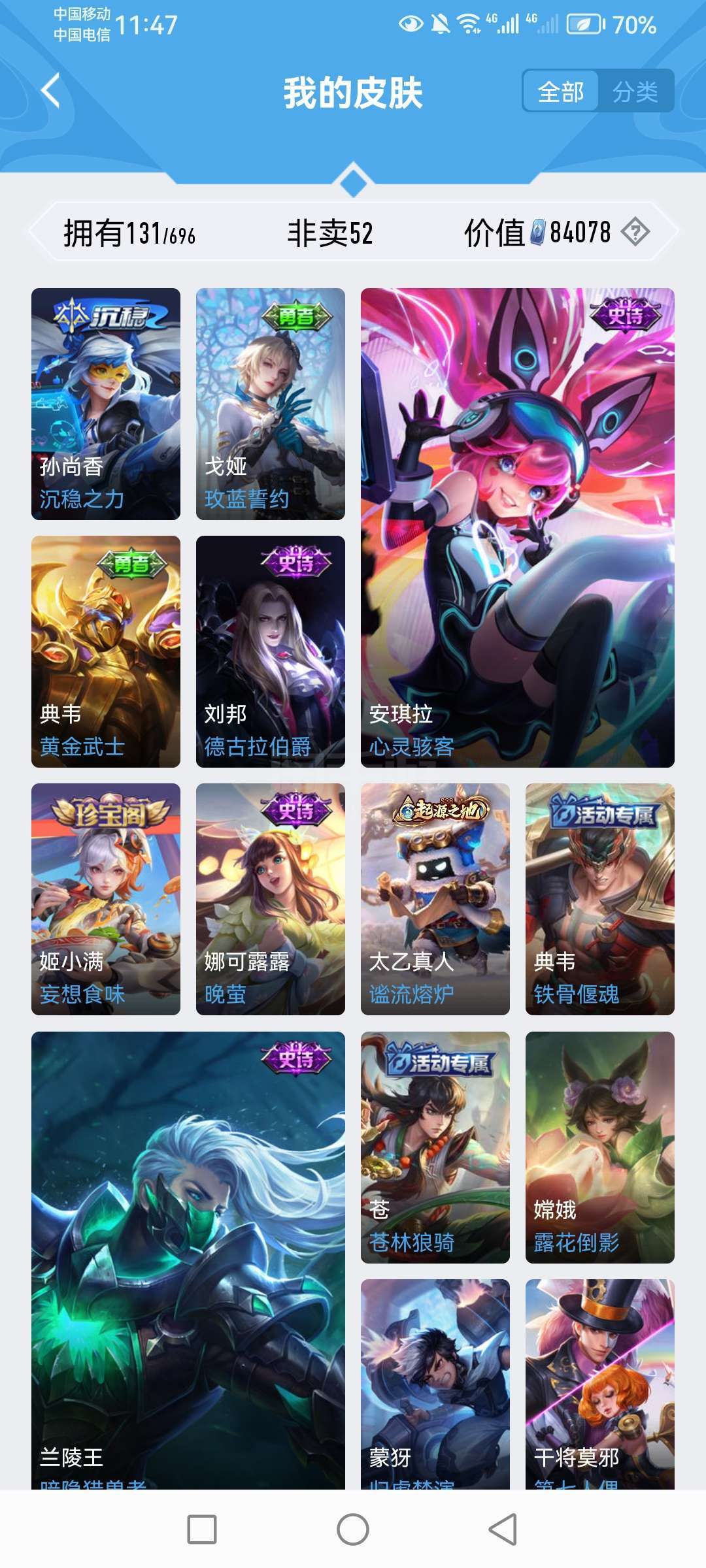This screenshot has width=706, height=1568.
Task: Open 孙尚香 沉稳之力 skin card
Action: [106, 404]
